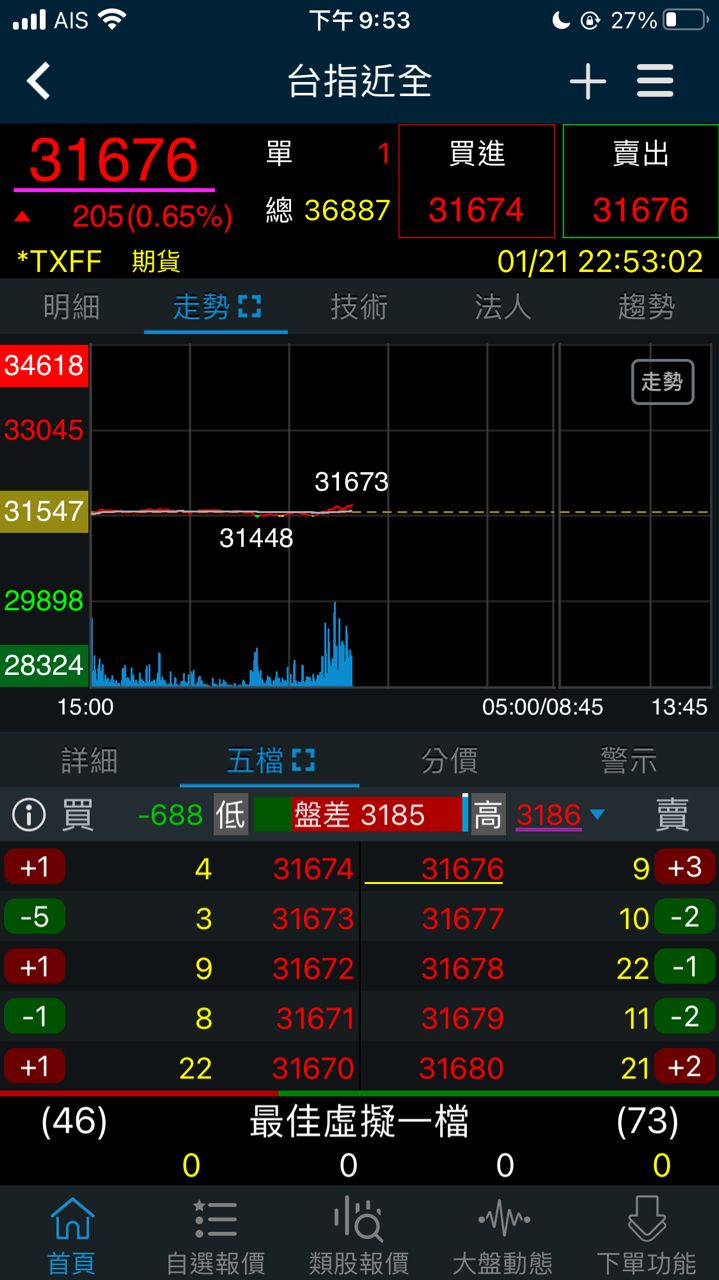719x1280 pixels.
Task: Open 自選報價 watchlist quotes
Action: click(x=215, y=1236)
